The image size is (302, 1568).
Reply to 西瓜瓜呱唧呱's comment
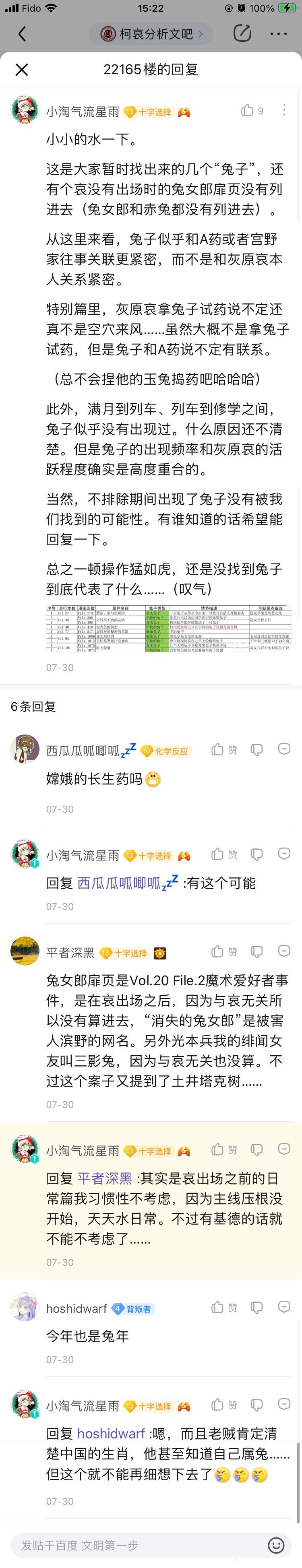coord(284,749)
